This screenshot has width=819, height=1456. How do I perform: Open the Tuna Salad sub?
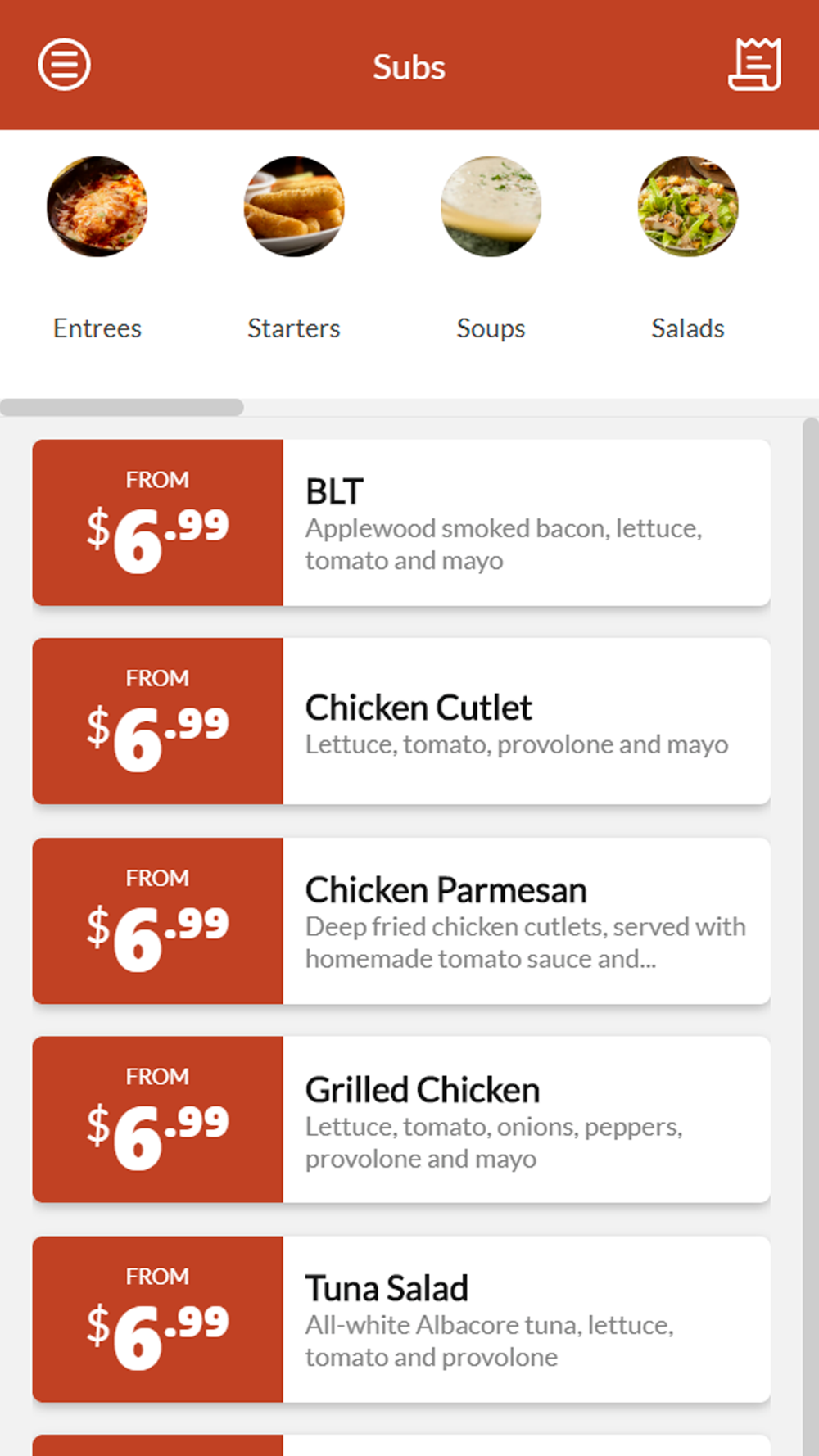[401, 1319]
